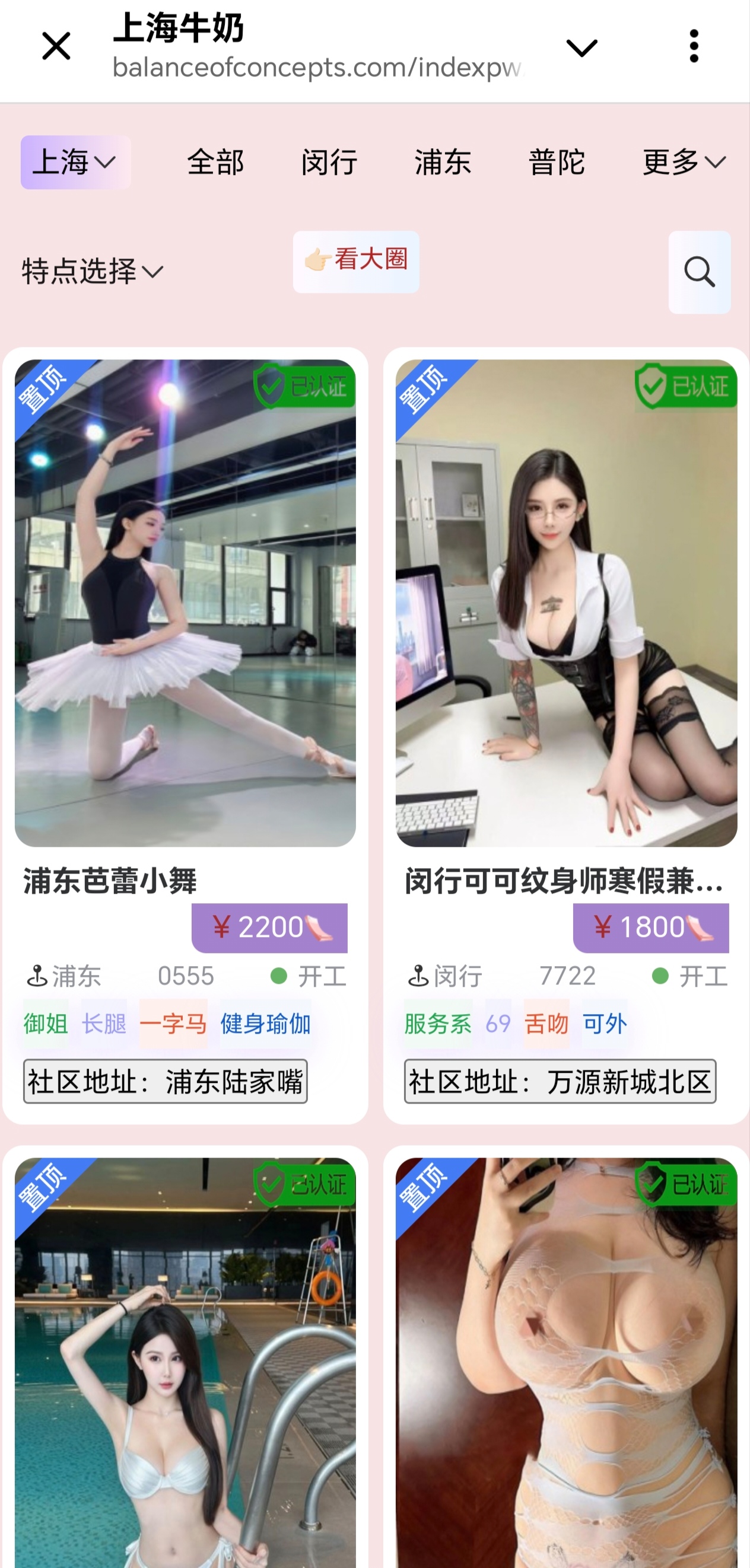
Task: Open the three-dot overflow menu
Action: tap(694, 46)
